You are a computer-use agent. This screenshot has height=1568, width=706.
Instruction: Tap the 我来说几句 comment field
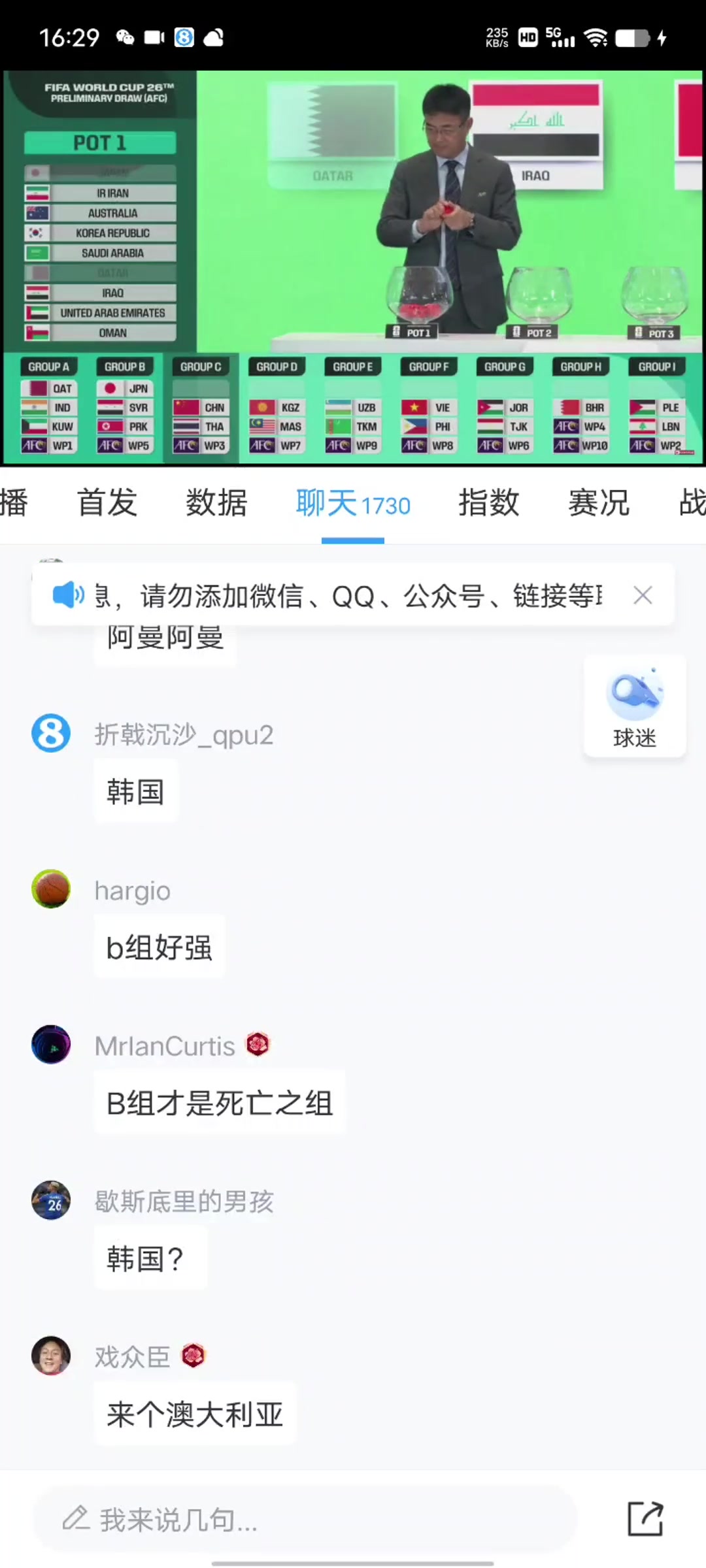[305, 1520]
